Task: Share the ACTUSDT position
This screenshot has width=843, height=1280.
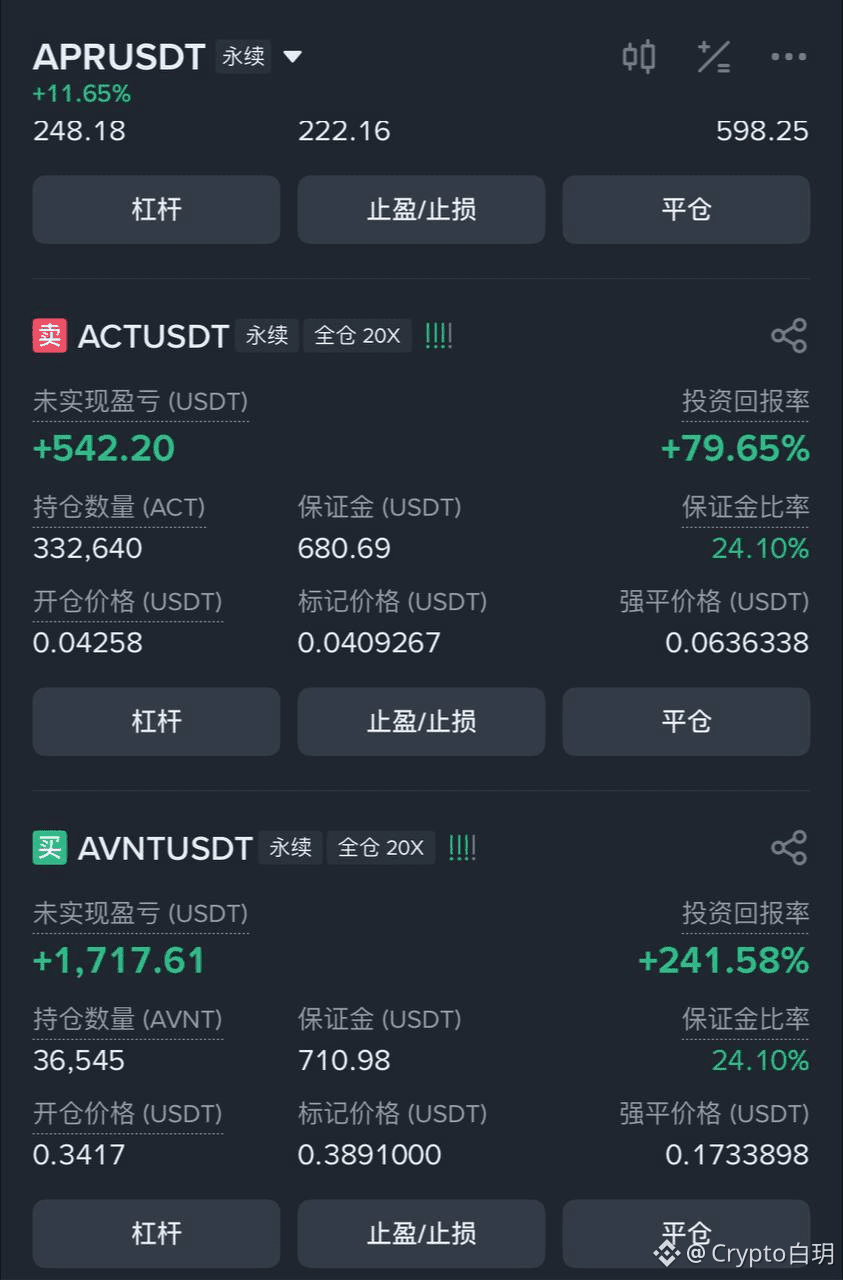Action: (x=788, y=336)
